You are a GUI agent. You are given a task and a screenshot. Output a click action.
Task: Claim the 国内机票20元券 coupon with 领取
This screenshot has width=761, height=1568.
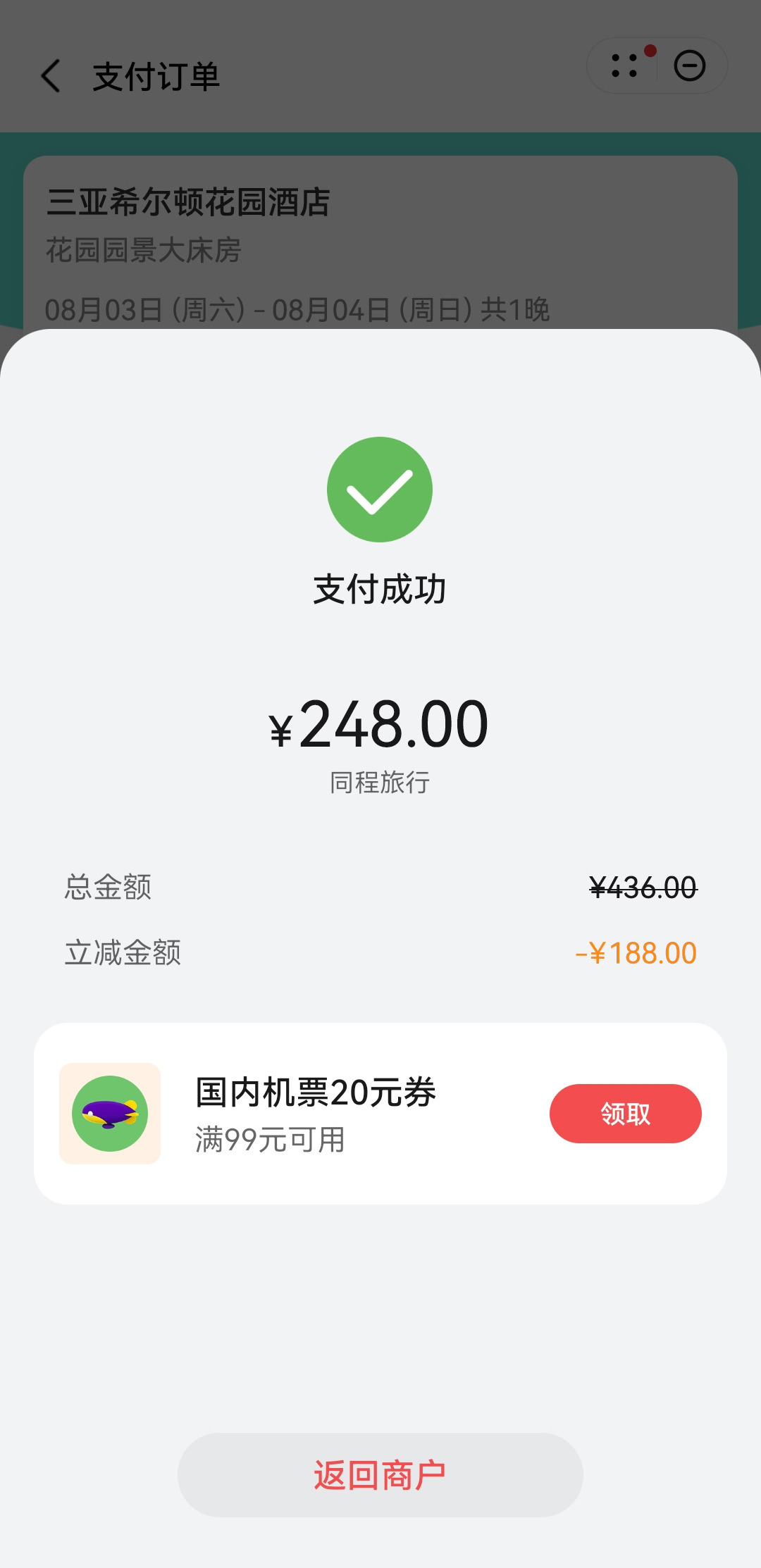coord(625,1113)
